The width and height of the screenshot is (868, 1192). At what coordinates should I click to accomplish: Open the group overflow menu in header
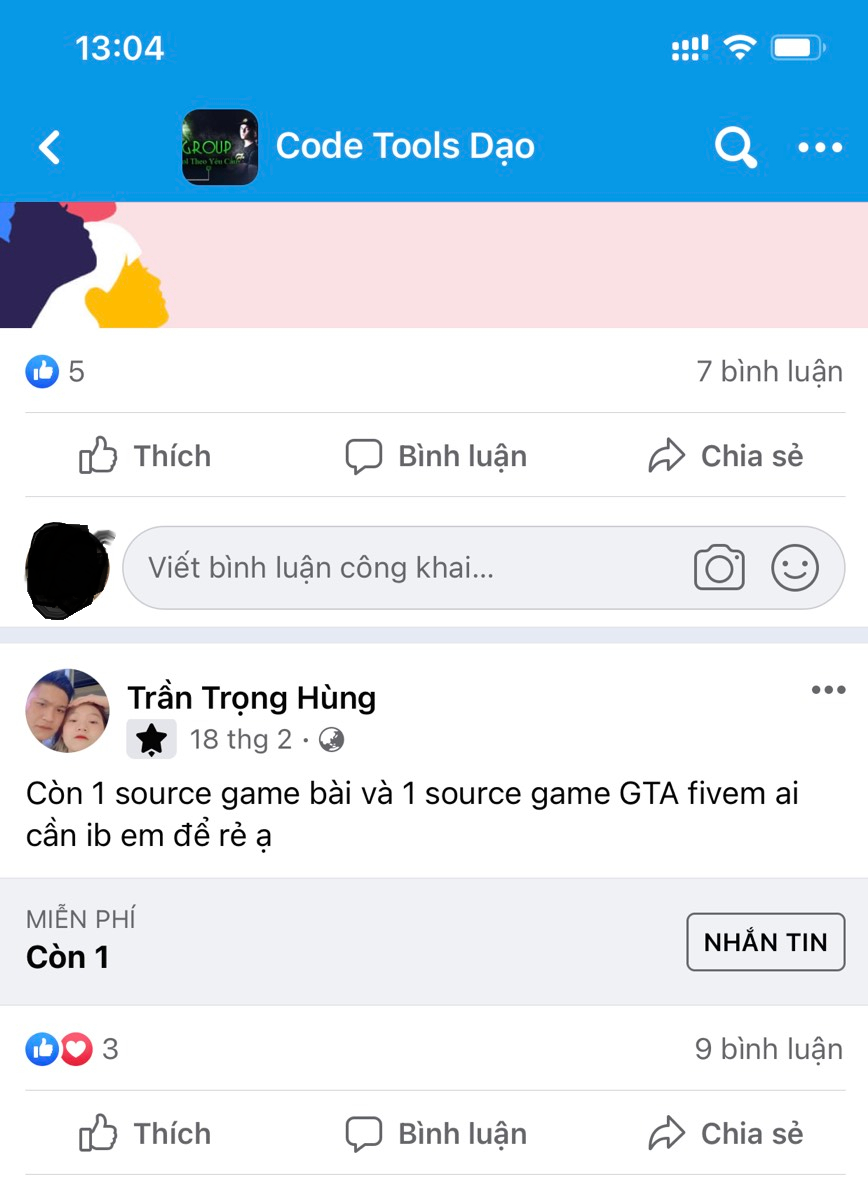click(820, 148)
